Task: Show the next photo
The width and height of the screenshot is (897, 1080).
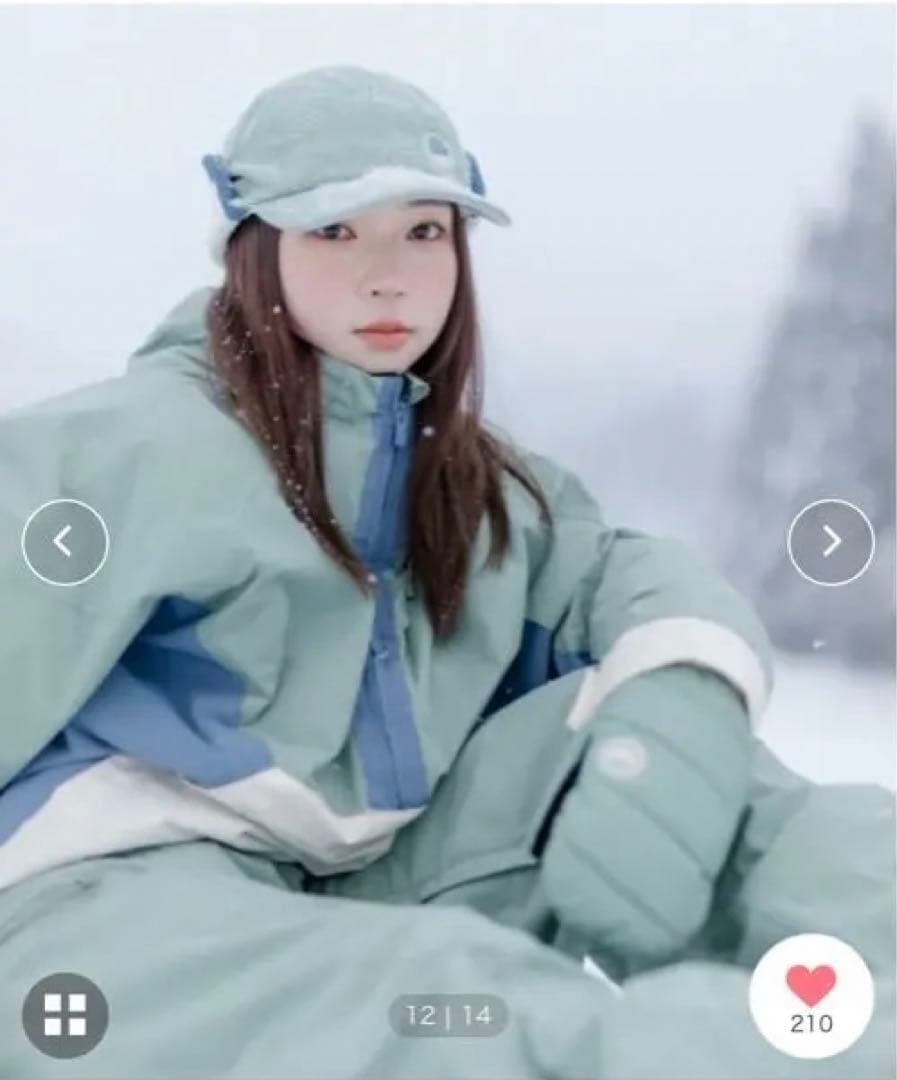Action: coord(830,542)
